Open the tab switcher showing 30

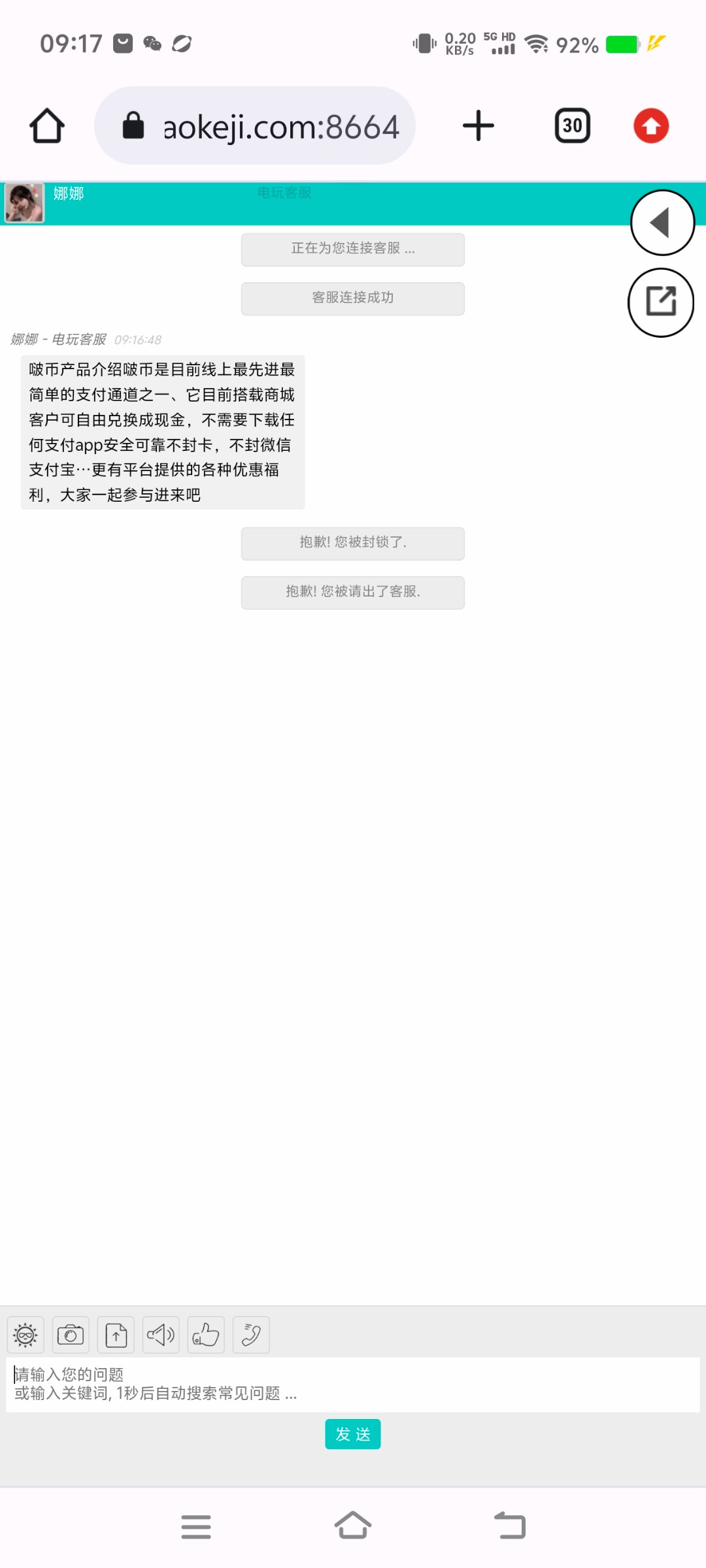point(573,125)
